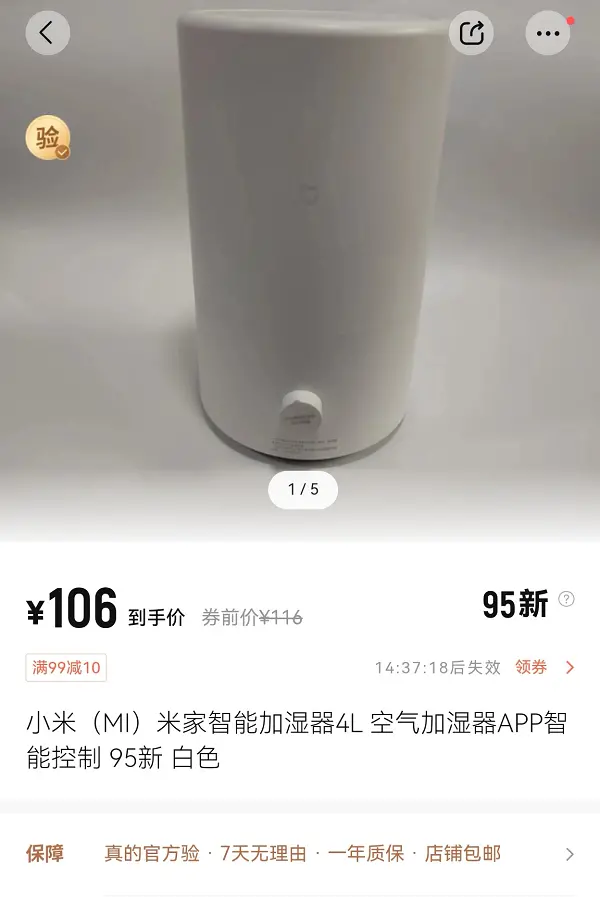Open the 95新 condition help icon

coord(567,599)
